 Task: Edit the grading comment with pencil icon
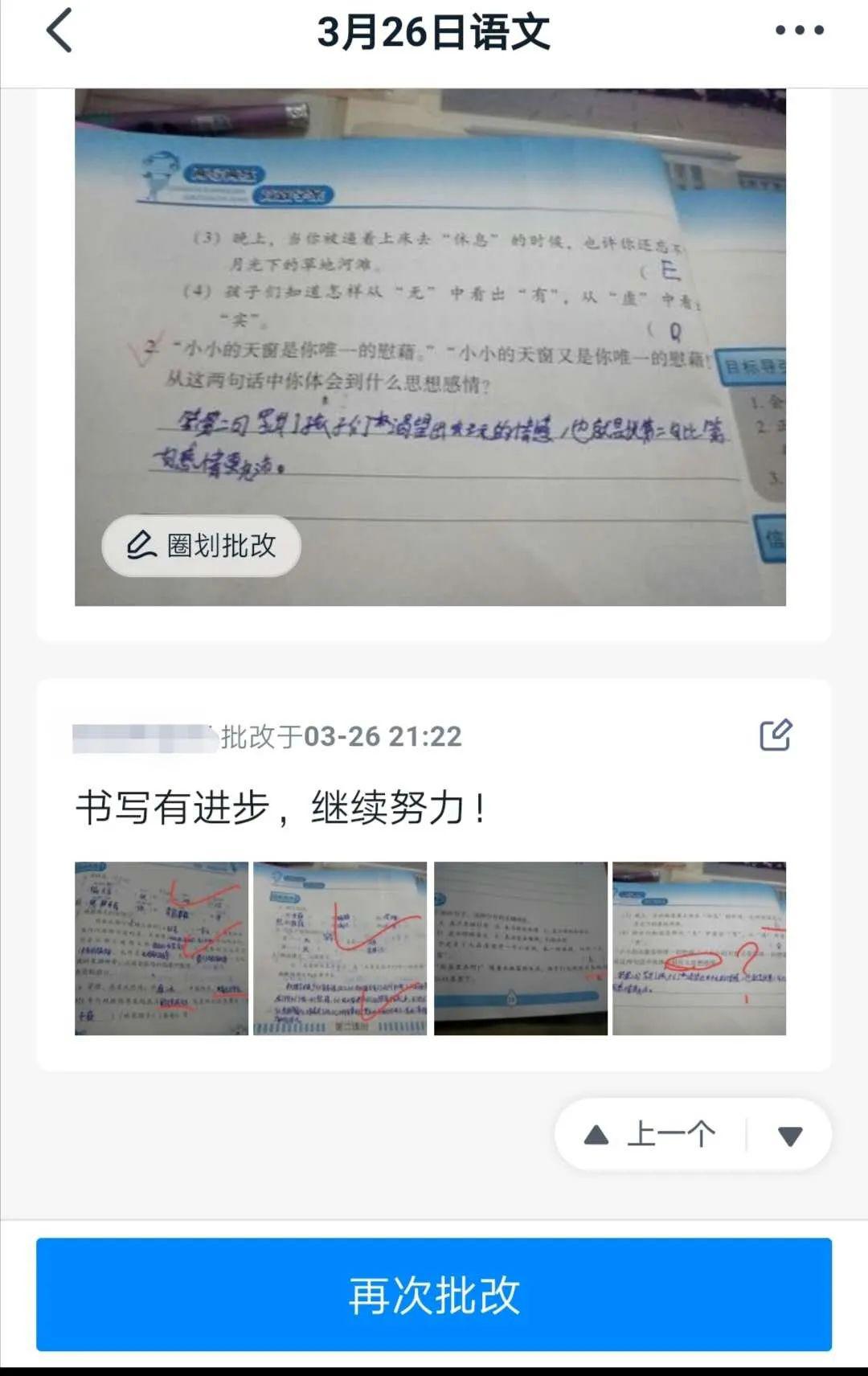(x=776, y=735)
